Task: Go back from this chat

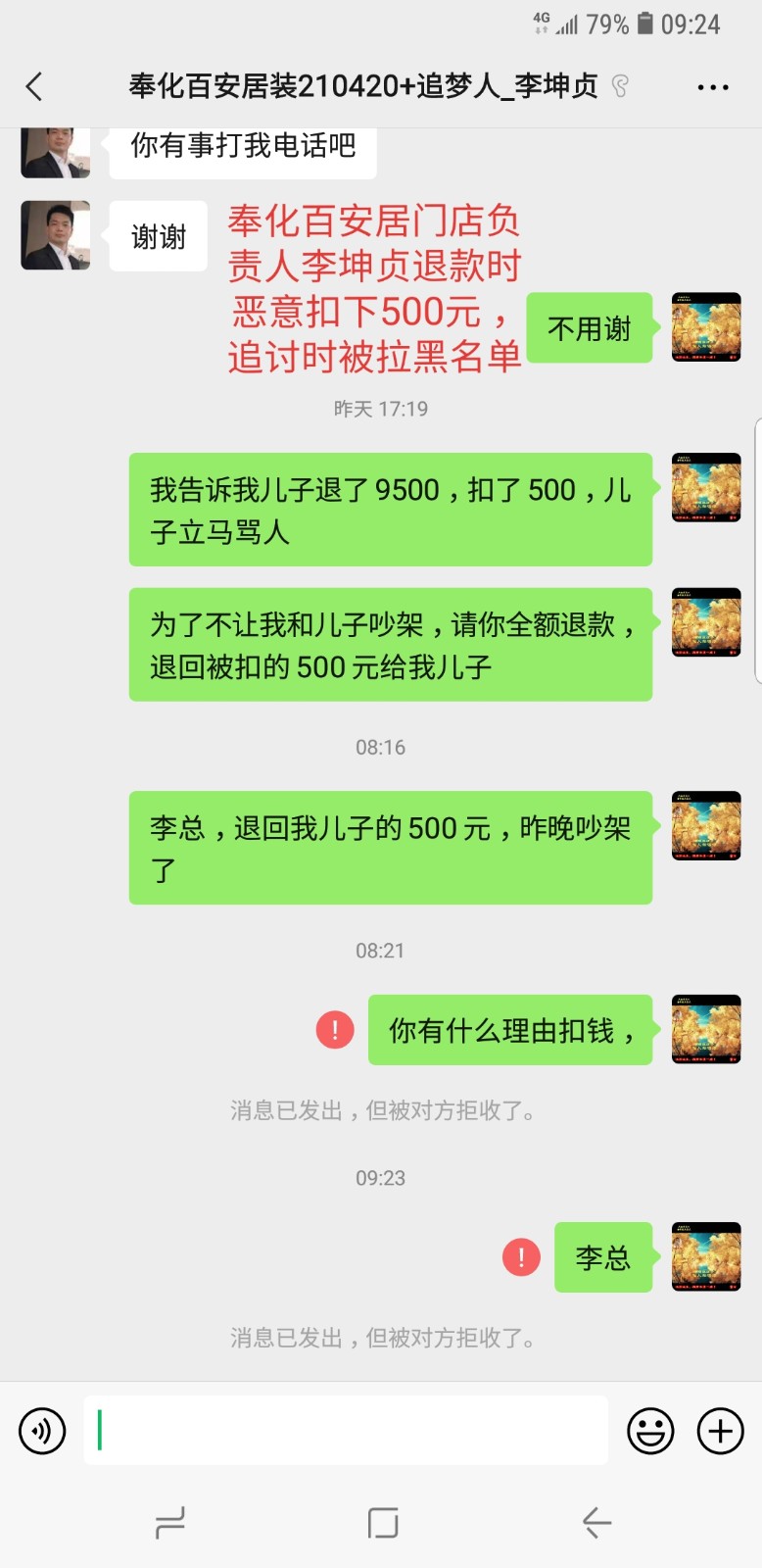Action: coord(34,87)
